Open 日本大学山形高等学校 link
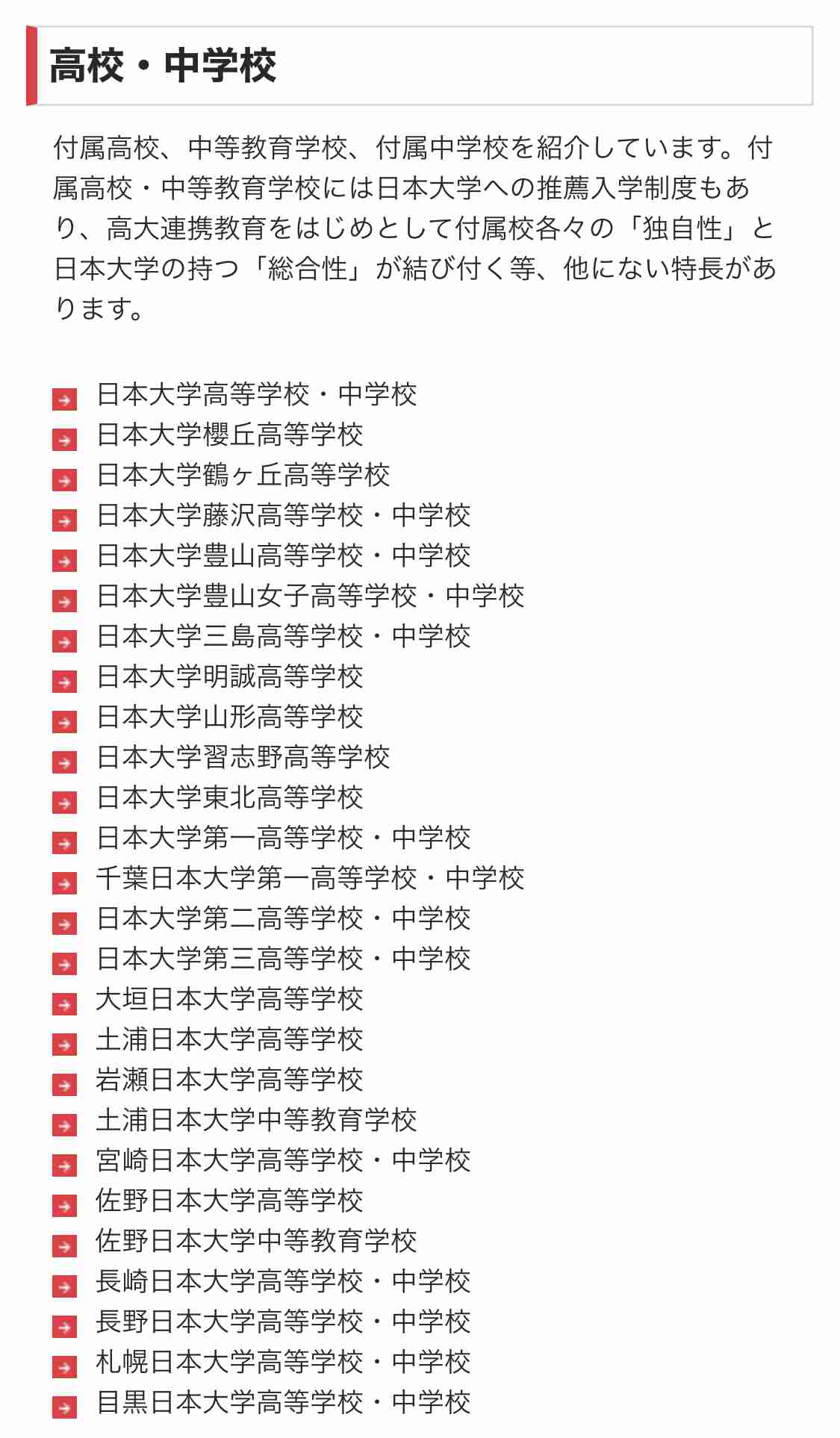The height and width of the screenshot is (1438, 840). (x=229, y=718)
